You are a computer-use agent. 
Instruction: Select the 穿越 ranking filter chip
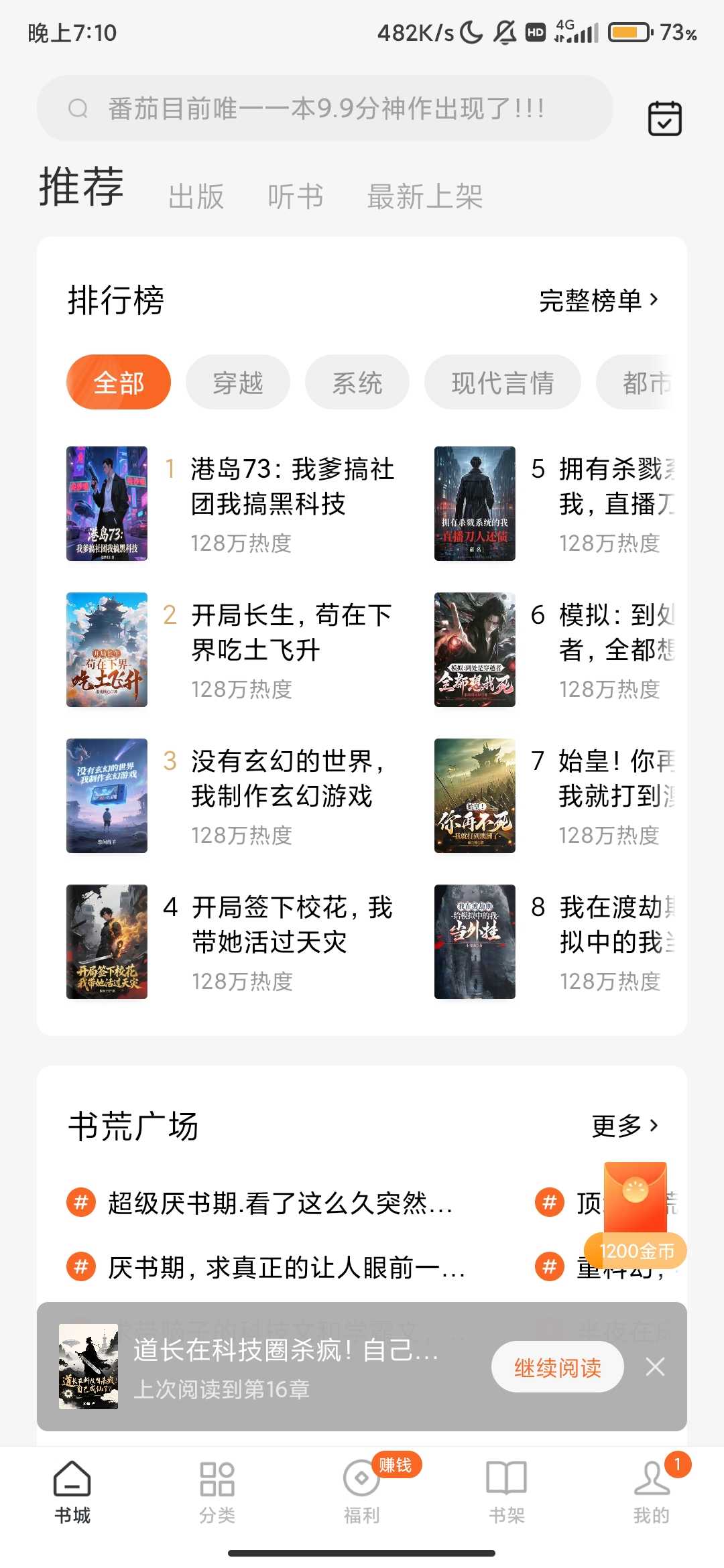pyautogui.click(x=237, y=382)
